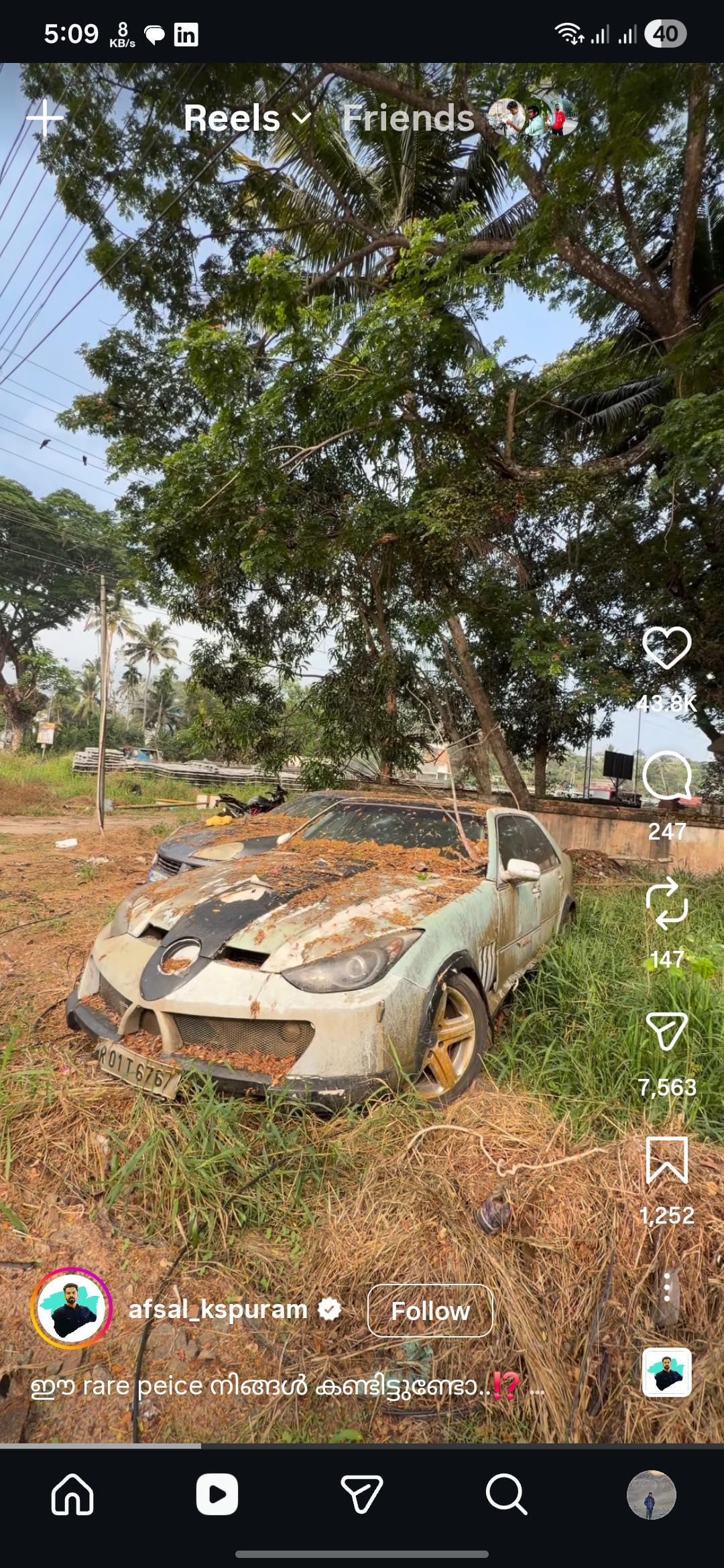The height and width of the screenshot is (1568, 724).
Task: Open afsal_kspuram's profile picture
Action: pyautogui.click(x=71, y=1307)
